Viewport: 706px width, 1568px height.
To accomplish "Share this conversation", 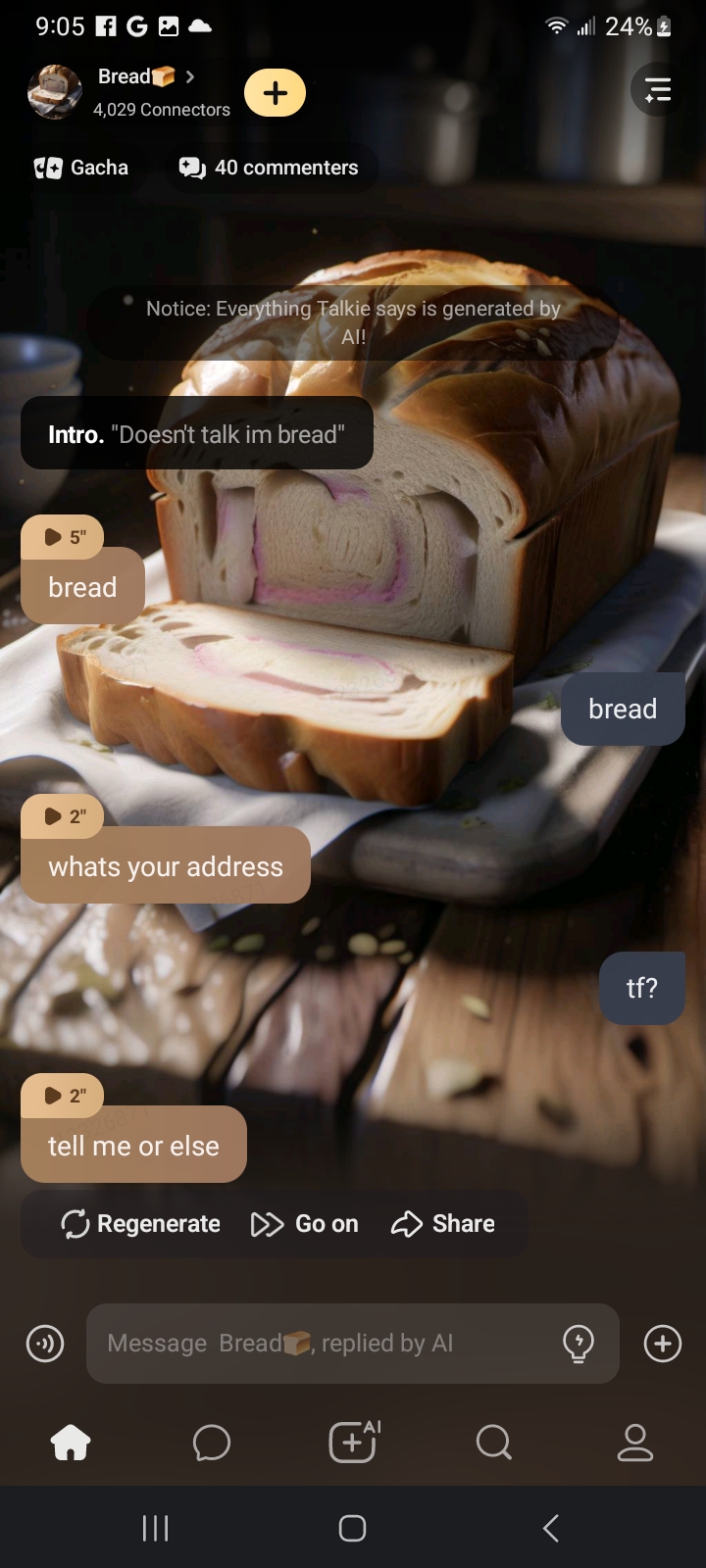I will point(443,1224).
